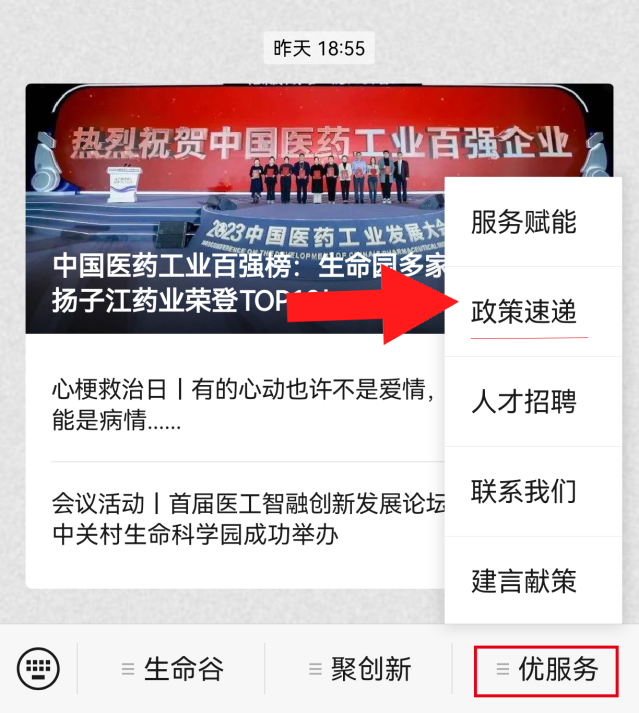Choose 人才招聘 menu option

(x=524, y=402)
